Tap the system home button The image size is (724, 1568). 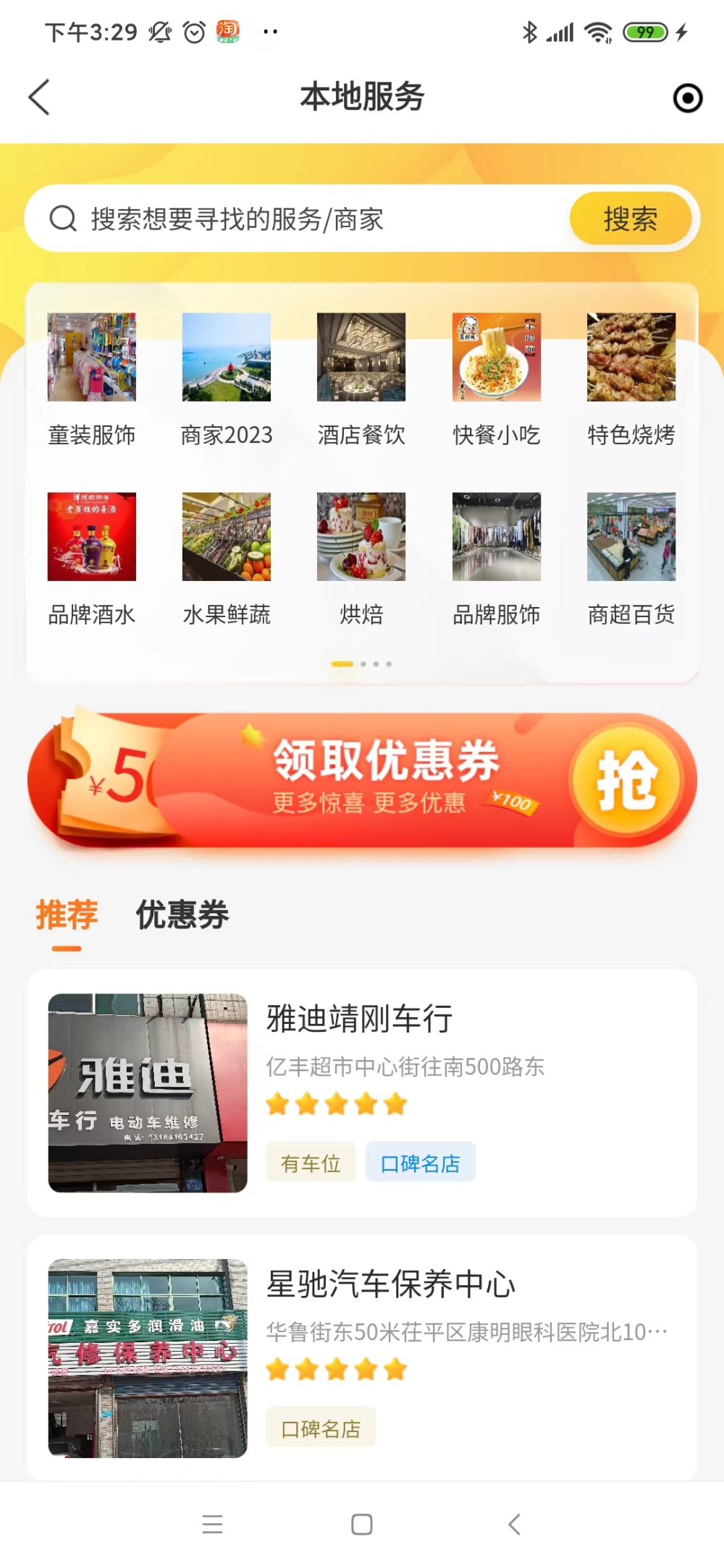362,1525
